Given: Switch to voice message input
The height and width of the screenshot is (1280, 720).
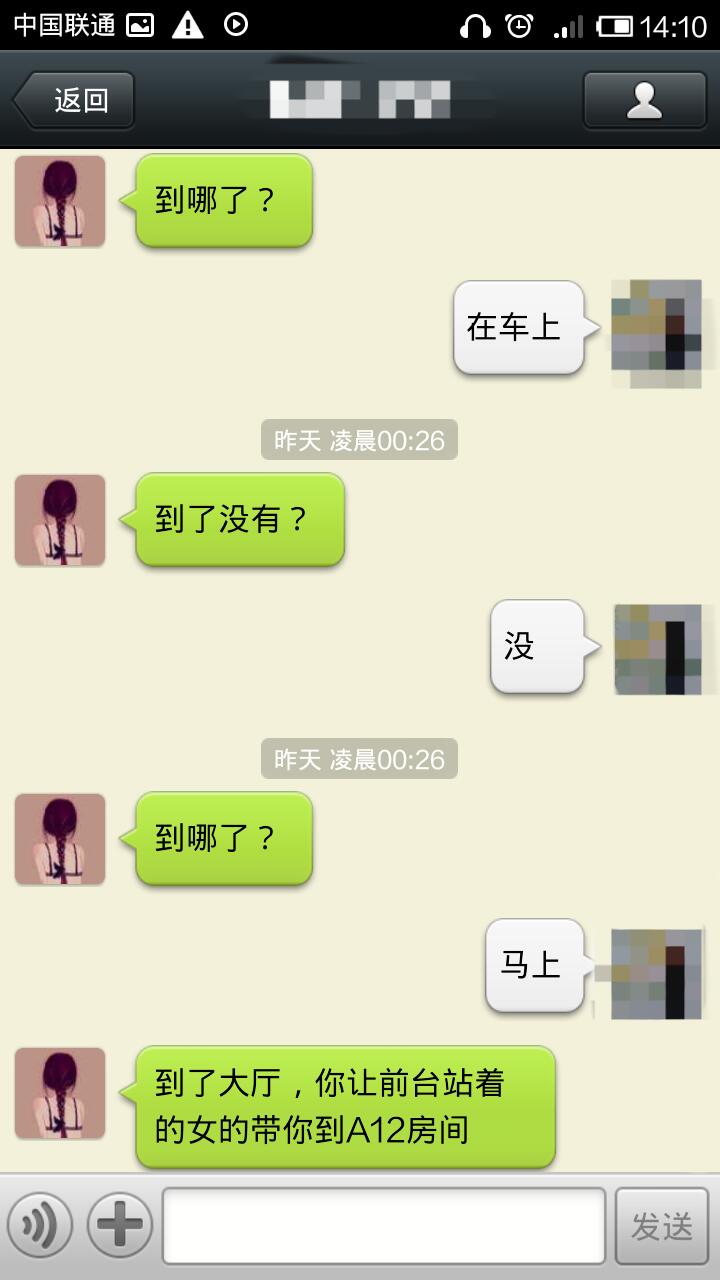Looking at the screenshot, I should pyautogui.click(x=40, y=1225).
